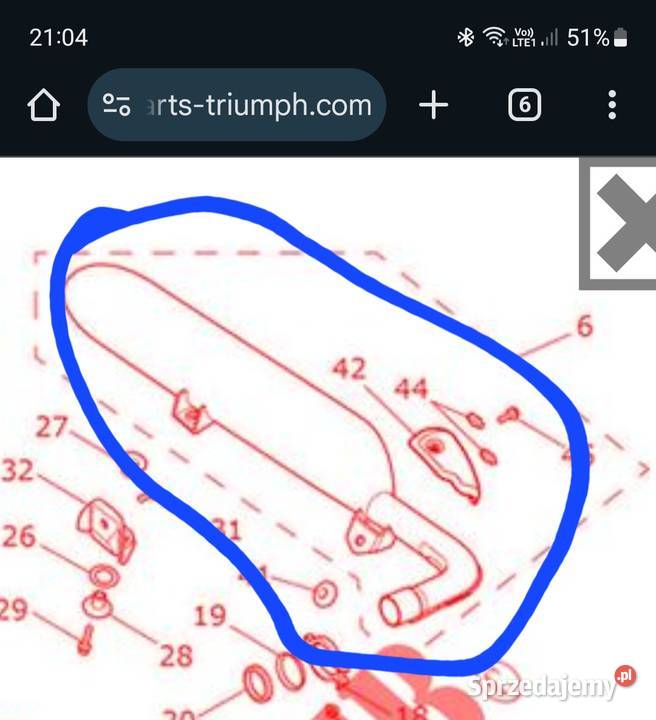This screenshot has width=656, height=720.
Task: Open the browser overflow menu
Action: coord(611,105)
